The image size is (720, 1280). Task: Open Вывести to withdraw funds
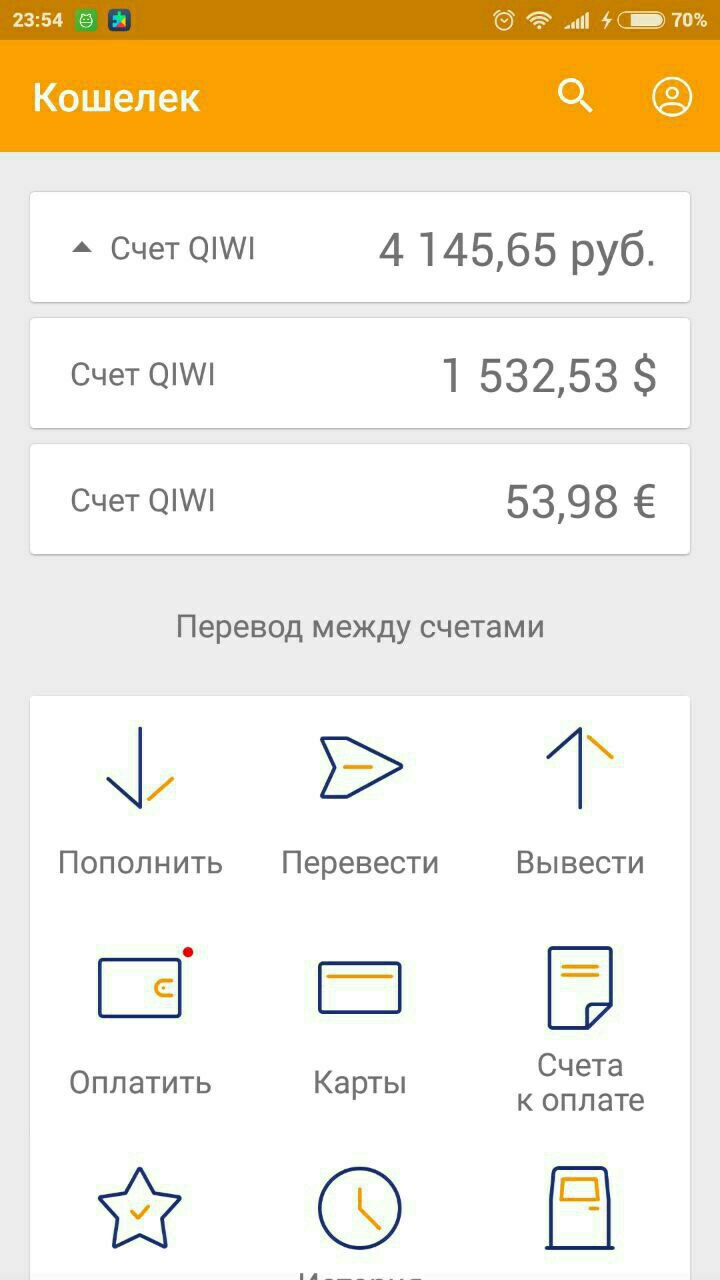(x=580, y=802)
